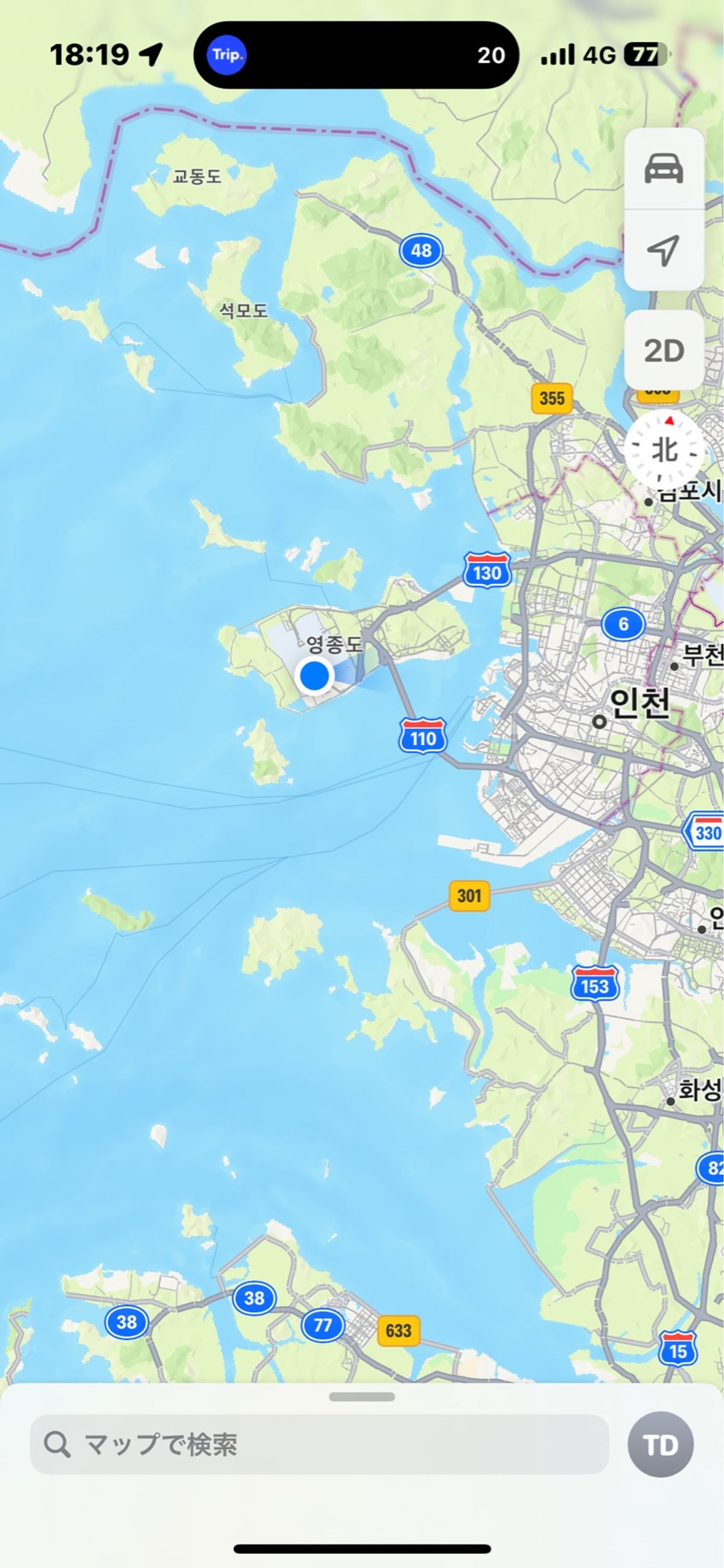Tap the yellow 355 road shield

point(551,396)
